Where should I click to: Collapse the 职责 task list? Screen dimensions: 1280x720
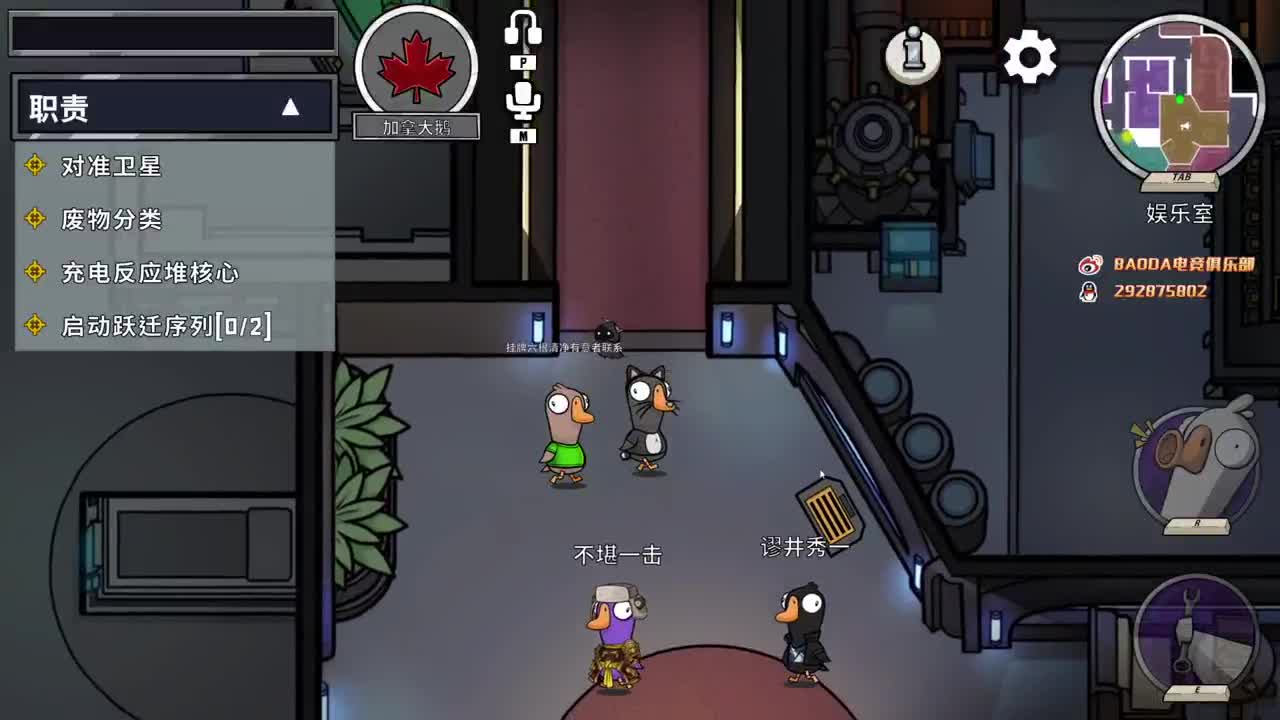pyautogui.click(x=290, y=108)
